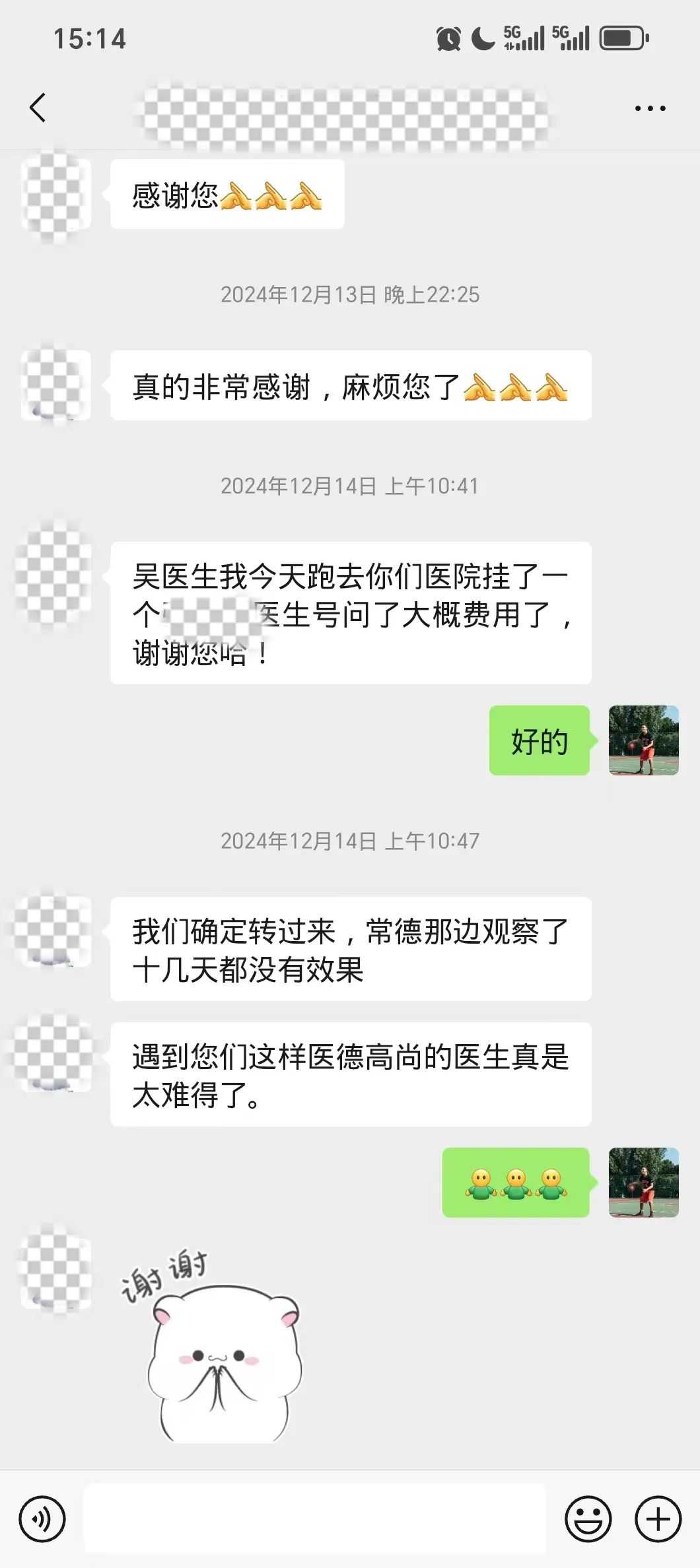Open the three-dot chat options menu
This screenshot has height=1568, width=700.
[x=650, y=108]
